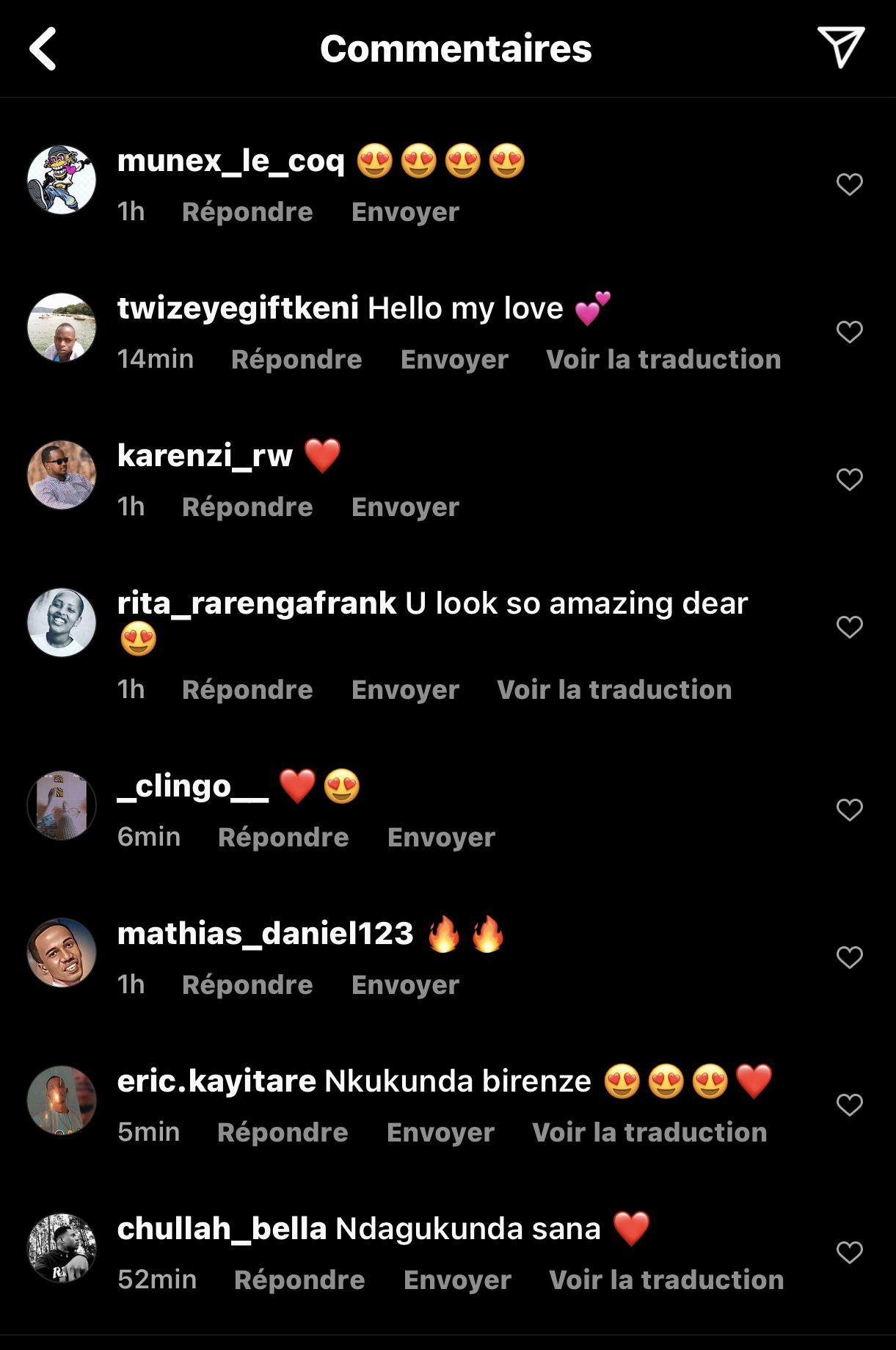
Task: Translate chullah_bella's comment
Action: (666, 1280)
